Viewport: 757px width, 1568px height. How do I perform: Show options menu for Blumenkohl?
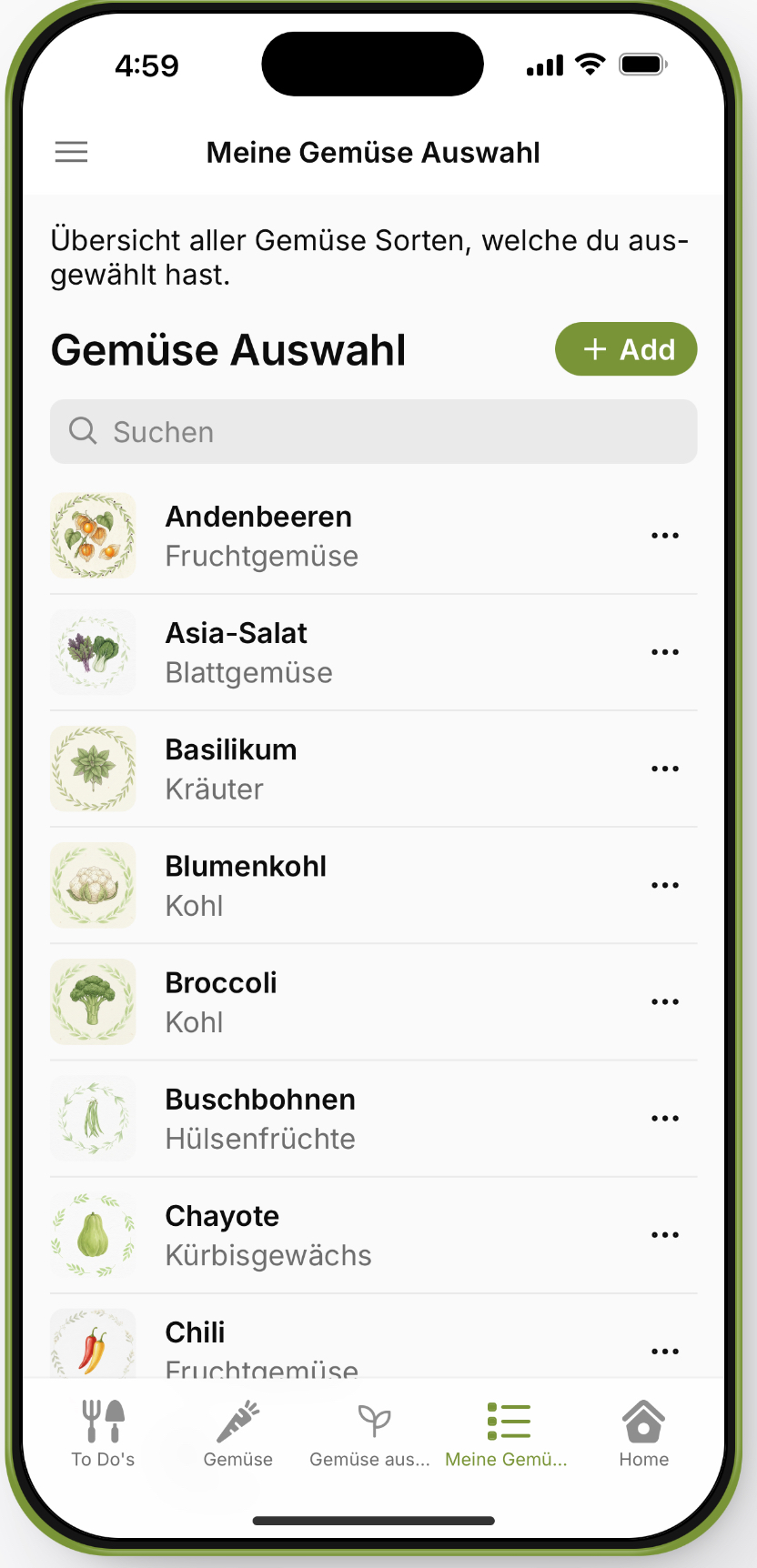click(665, 885)
